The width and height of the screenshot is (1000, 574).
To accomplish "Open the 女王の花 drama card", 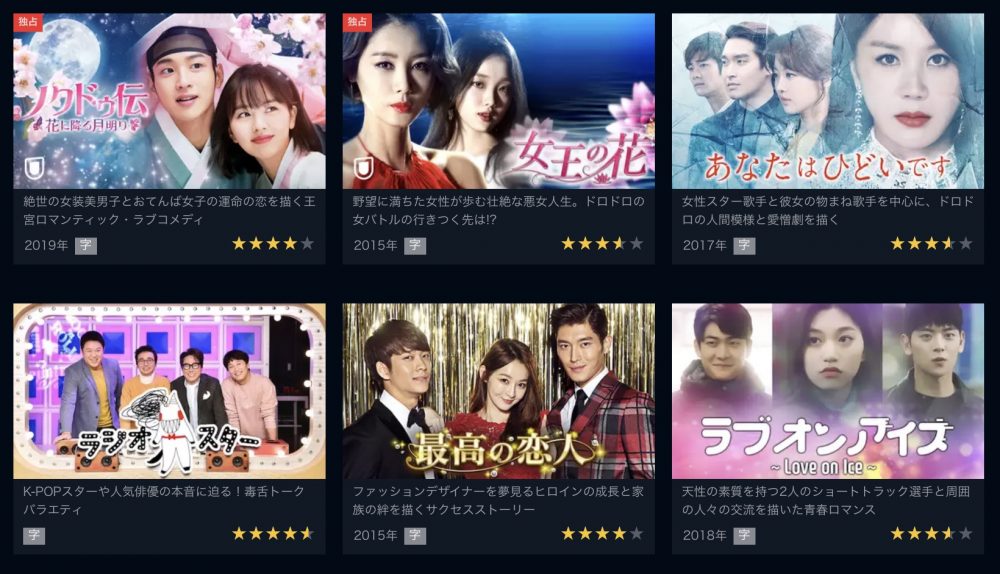I will coord(498,102).
